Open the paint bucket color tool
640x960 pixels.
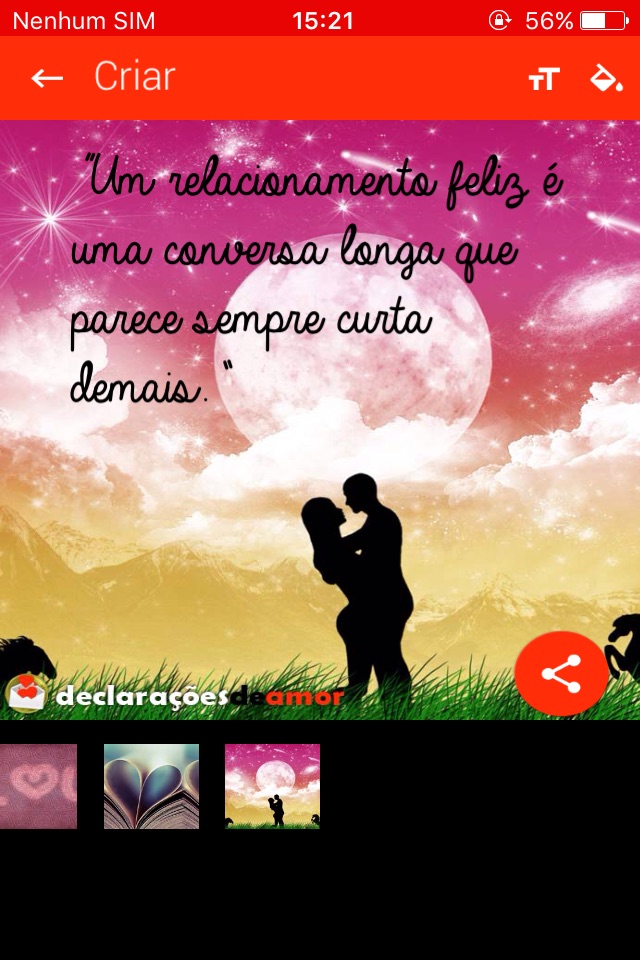(x=606, y=78)
